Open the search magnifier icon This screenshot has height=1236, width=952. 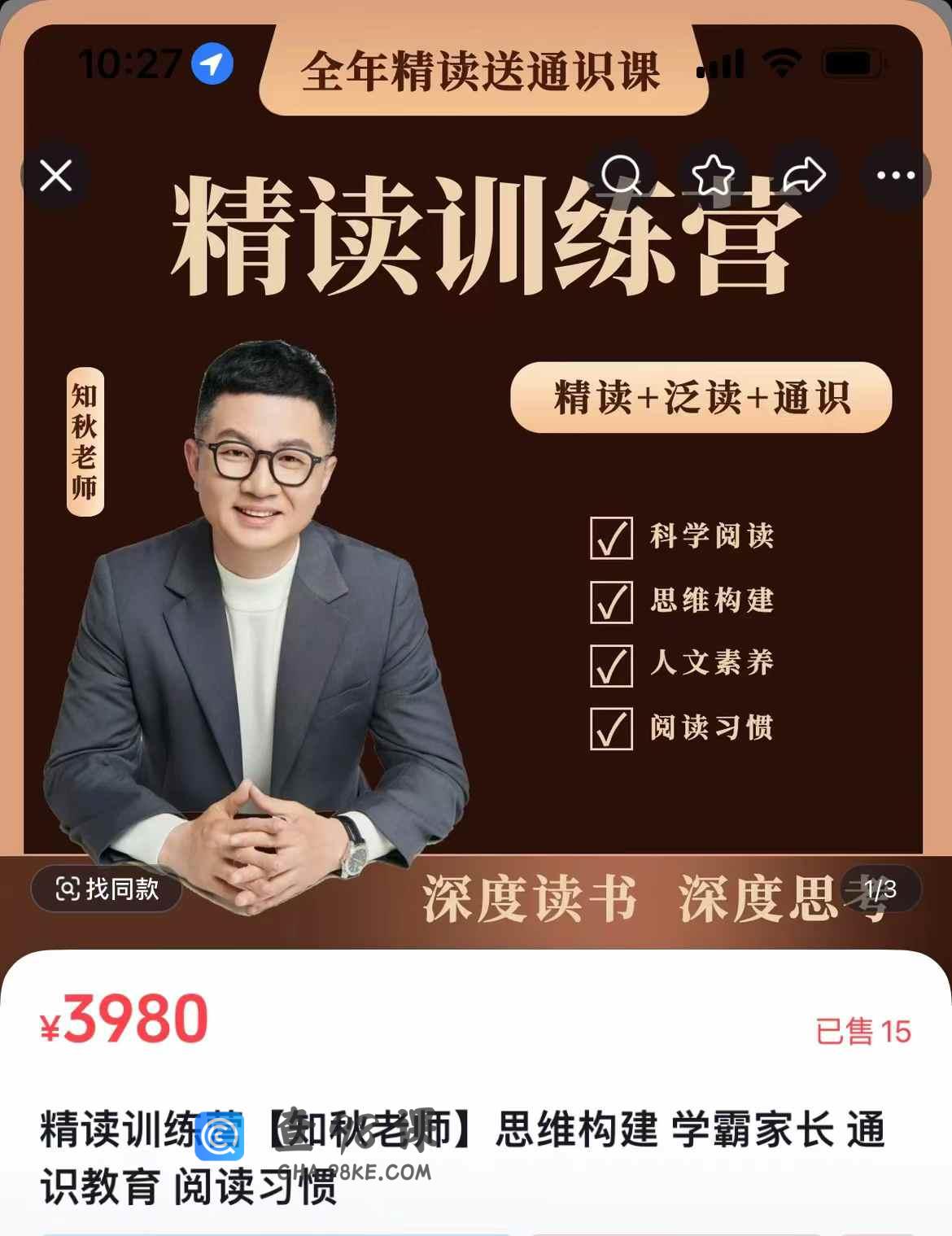pos(622,174)
